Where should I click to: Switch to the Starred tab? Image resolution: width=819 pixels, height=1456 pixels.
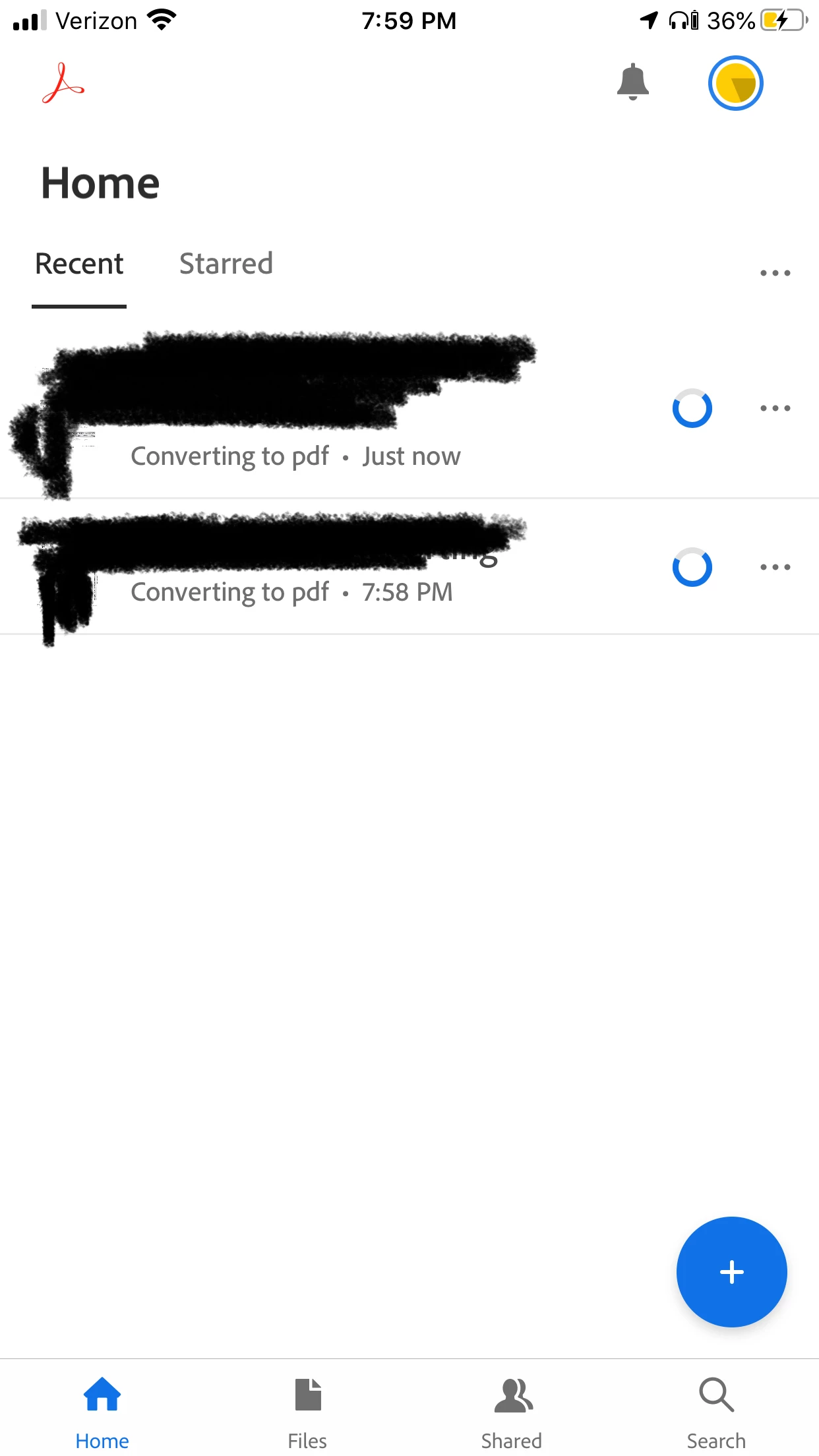pos(226,264)
